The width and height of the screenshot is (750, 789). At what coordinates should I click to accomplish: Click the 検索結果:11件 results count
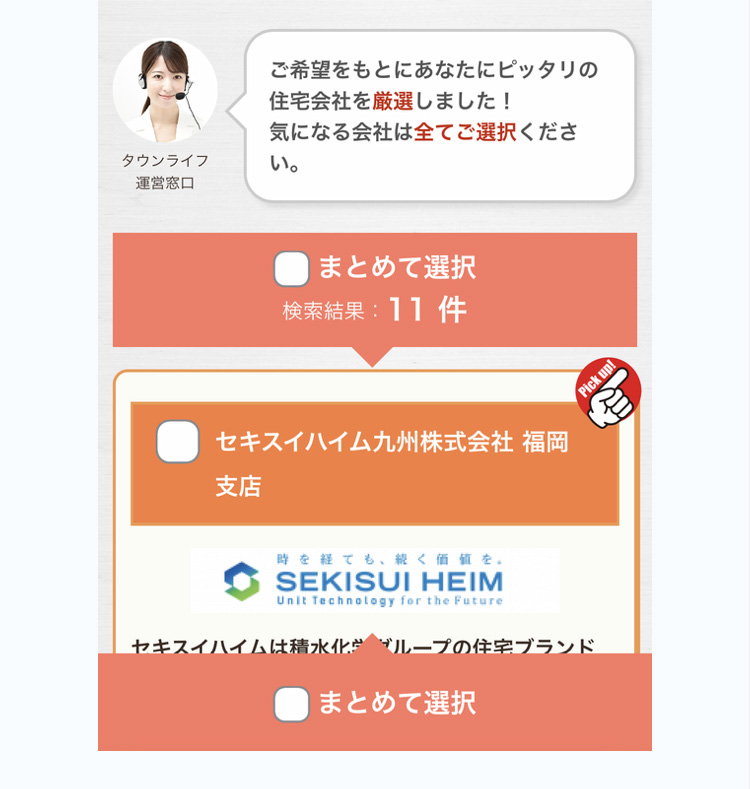(375, 308)
